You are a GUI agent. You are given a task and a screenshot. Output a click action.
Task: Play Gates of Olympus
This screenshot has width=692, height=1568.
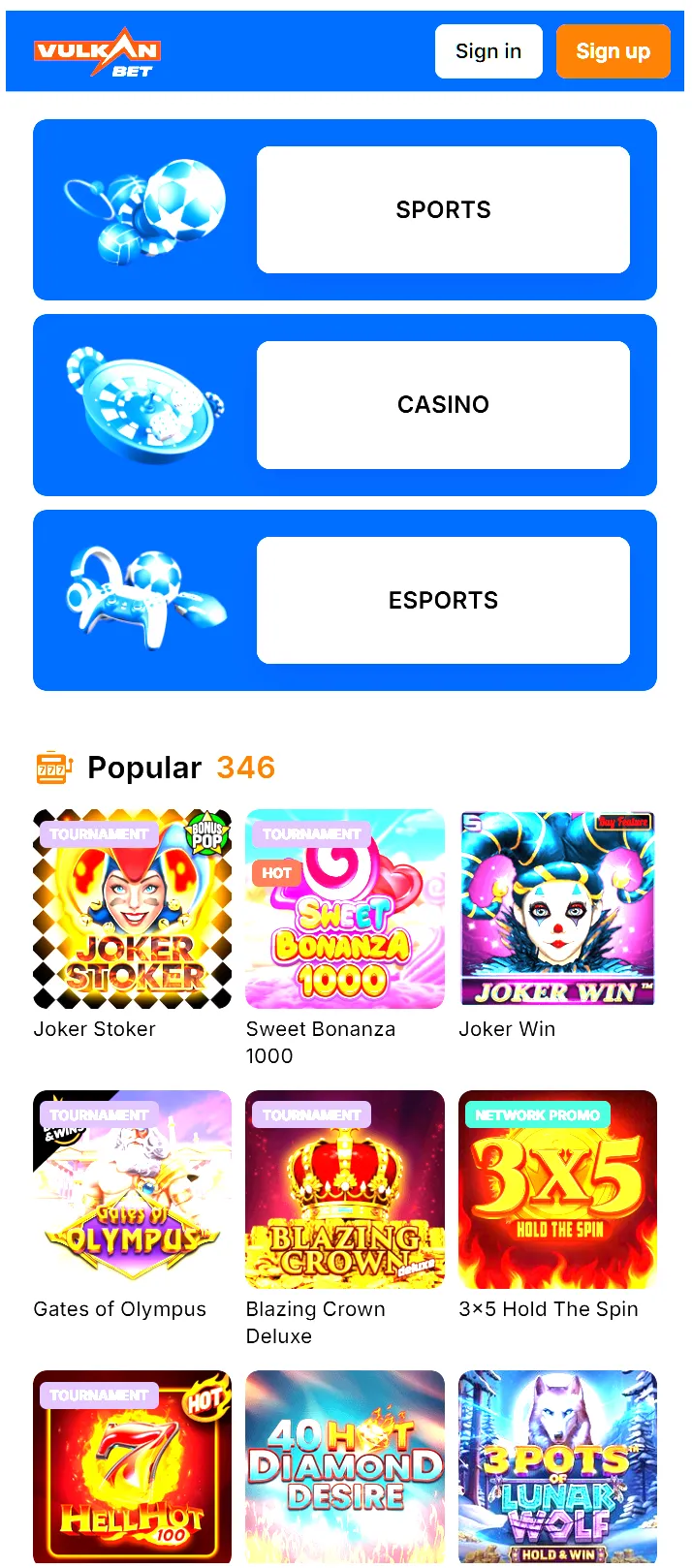[x=133, y=1189]
